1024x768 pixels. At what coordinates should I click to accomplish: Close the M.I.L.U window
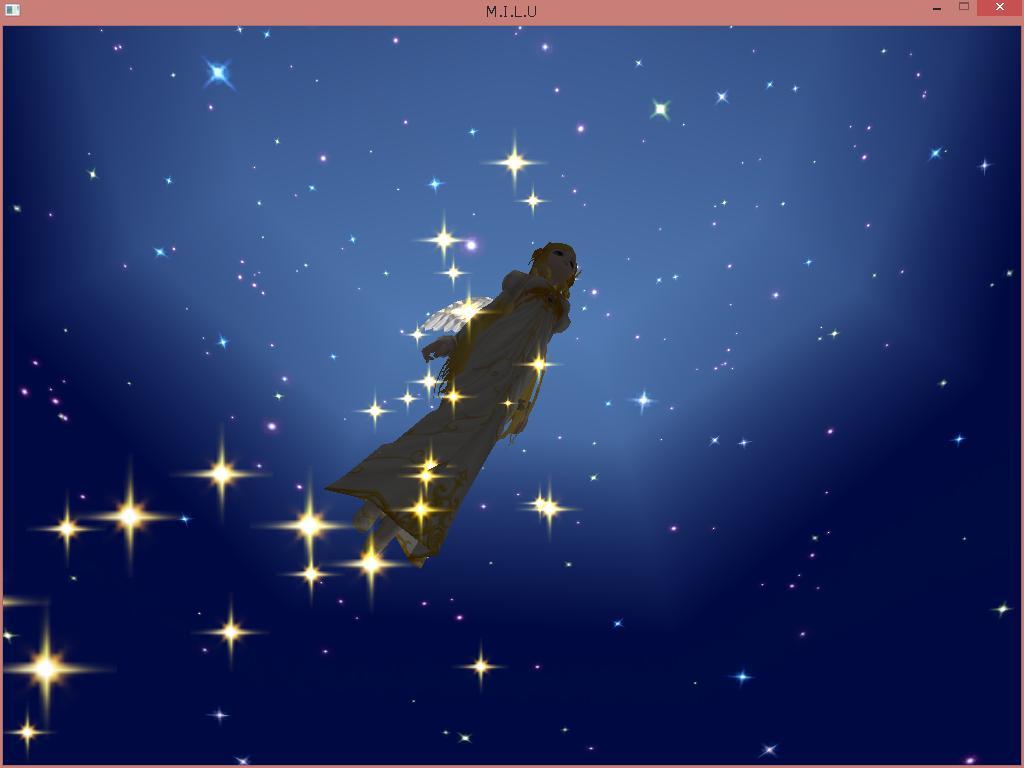pyautogui.click(x=999, y=8)
